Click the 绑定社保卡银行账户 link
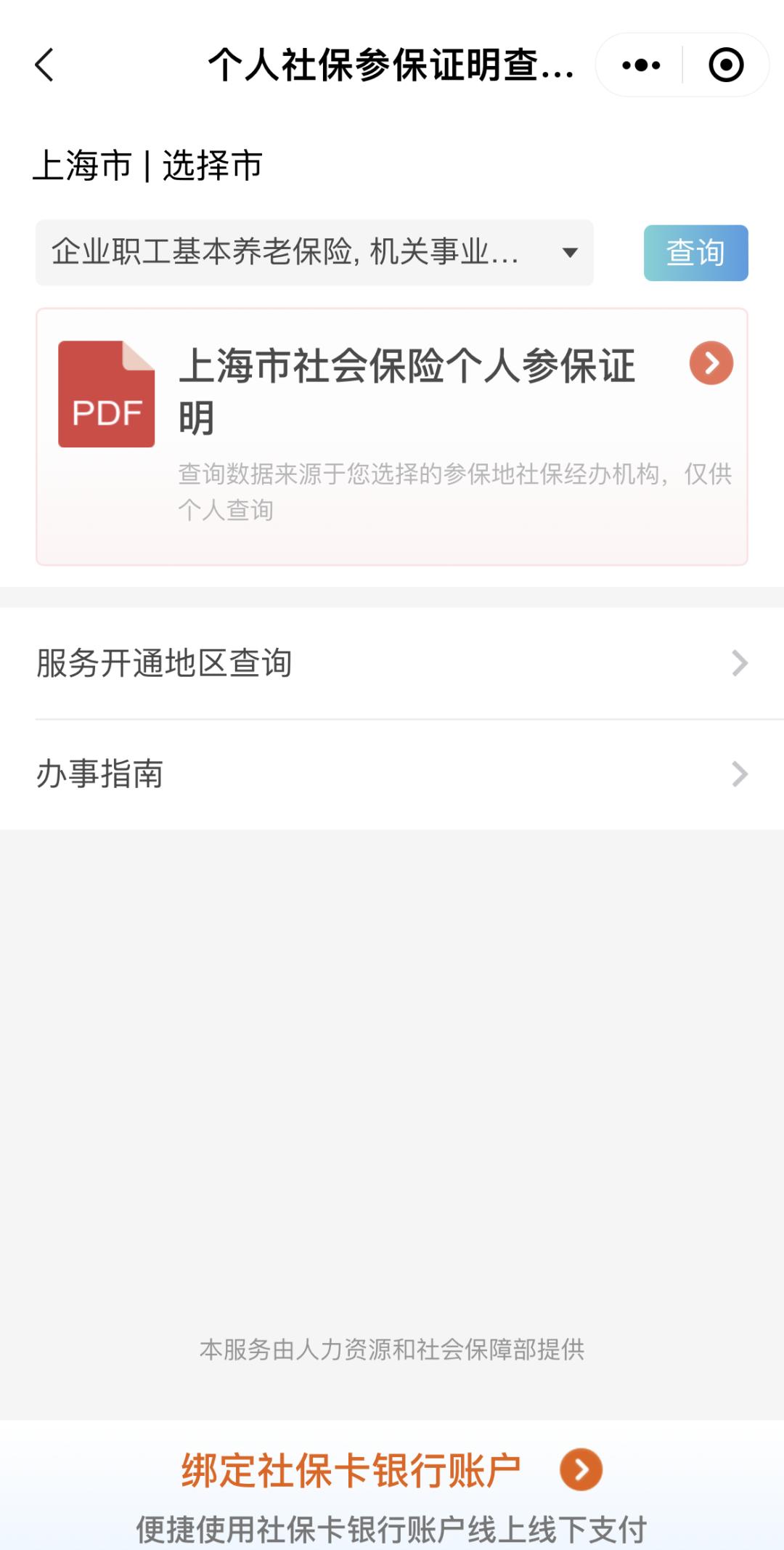This screenshot has height=1550, width=784. [x=351, y=1463]
